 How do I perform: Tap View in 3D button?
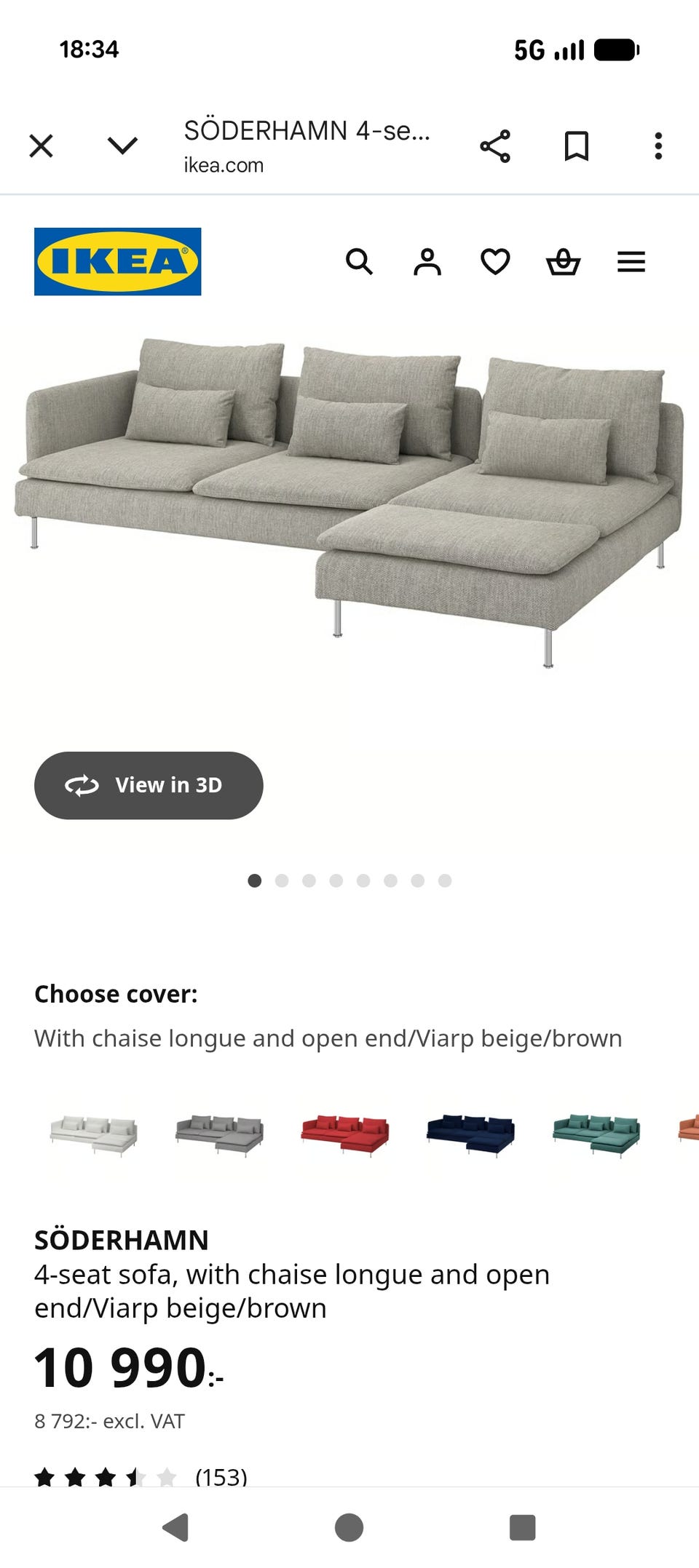(x=149, y=786)
